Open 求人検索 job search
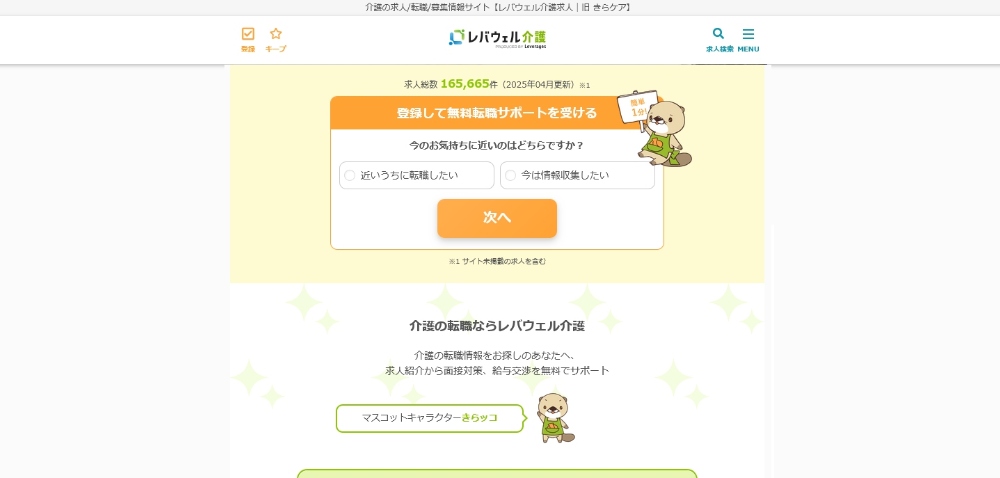The image size is (1000, 478). 719,39
